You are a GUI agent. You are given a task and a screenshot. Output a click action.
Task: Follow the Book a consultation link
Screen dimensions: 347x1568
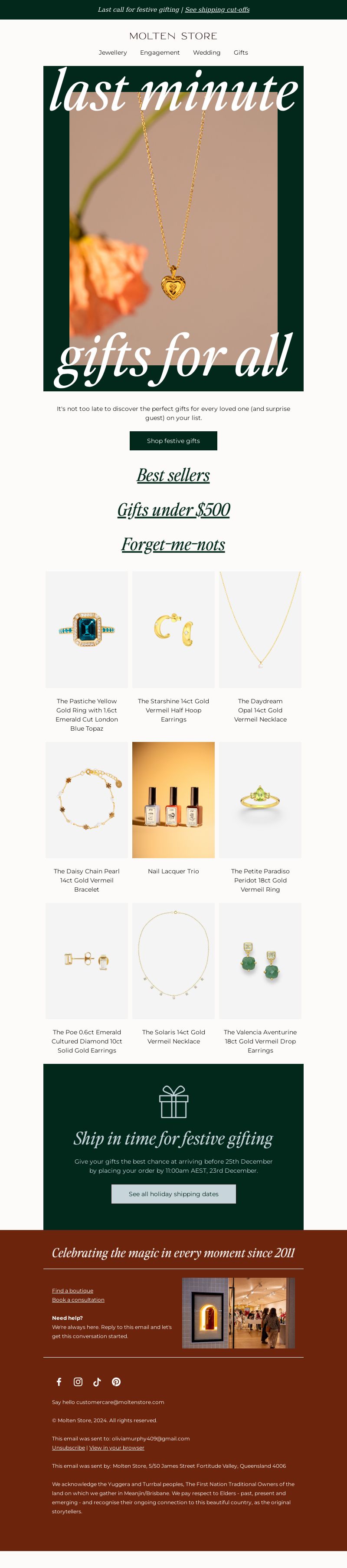78,1300
